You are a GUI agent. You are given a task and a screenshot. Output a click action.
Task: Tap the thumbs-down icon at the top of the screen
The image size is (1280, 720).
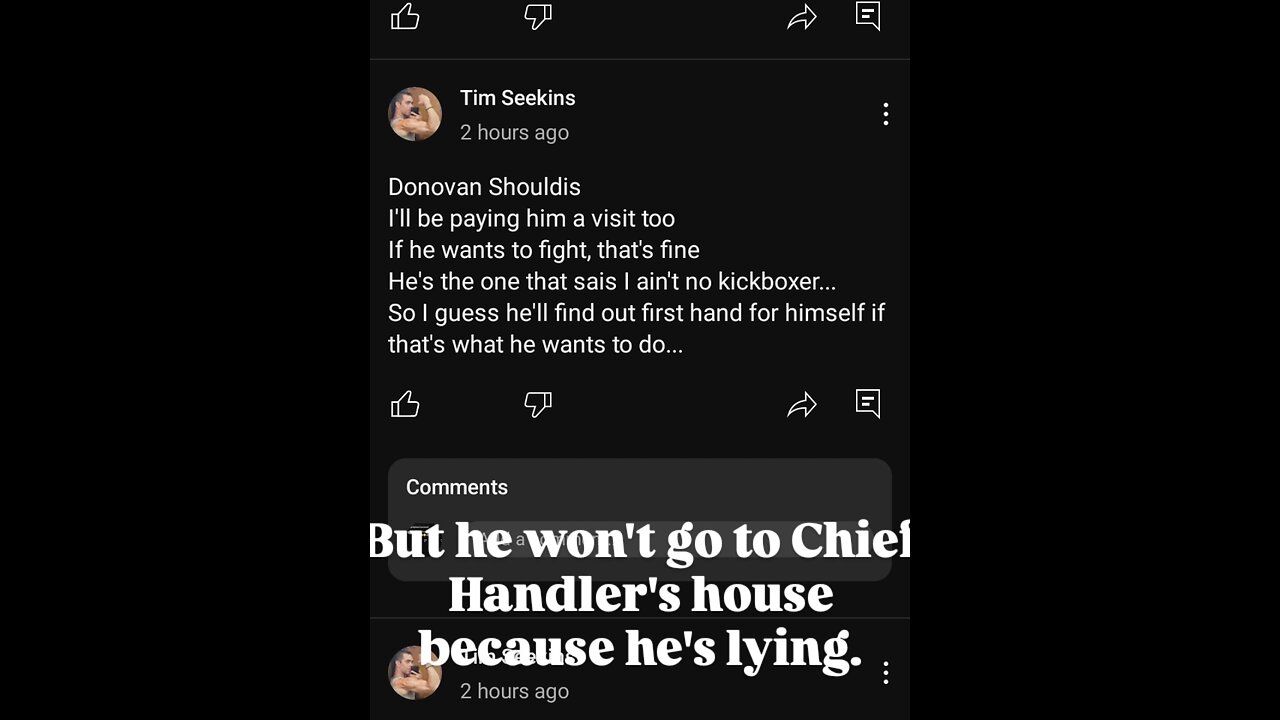click(538, 16)
